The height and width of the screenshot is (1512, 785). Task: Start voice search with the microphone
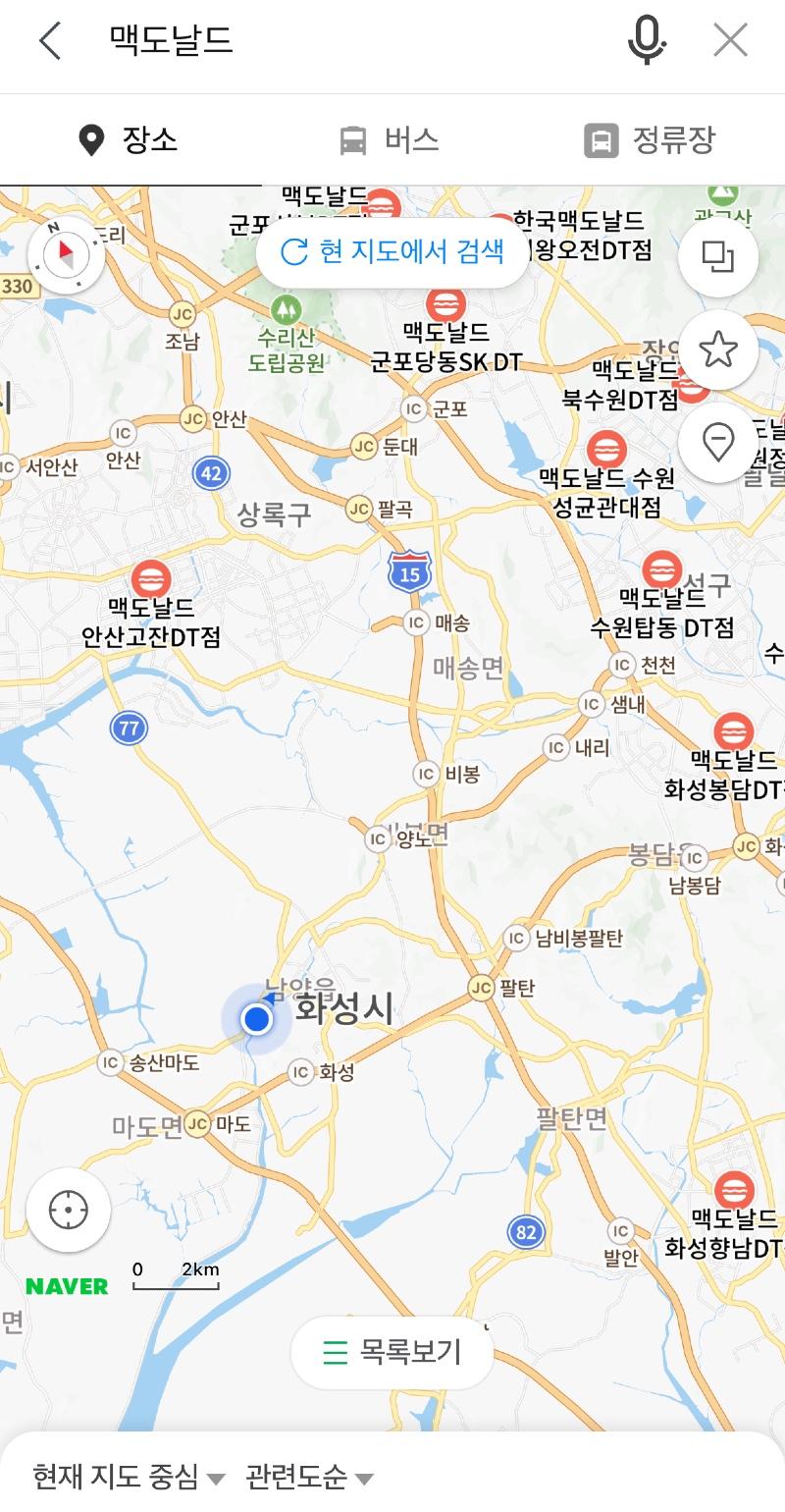(x=646, y=41)
